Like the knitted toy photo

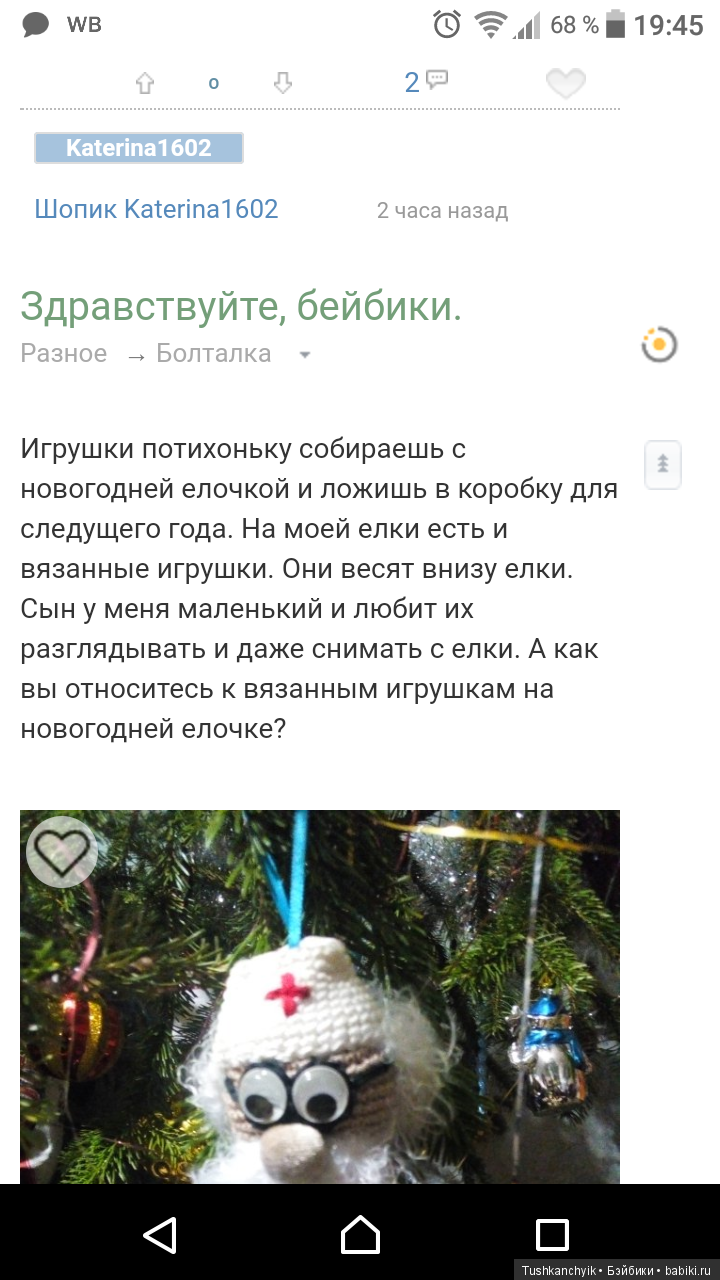coord(61,851)
